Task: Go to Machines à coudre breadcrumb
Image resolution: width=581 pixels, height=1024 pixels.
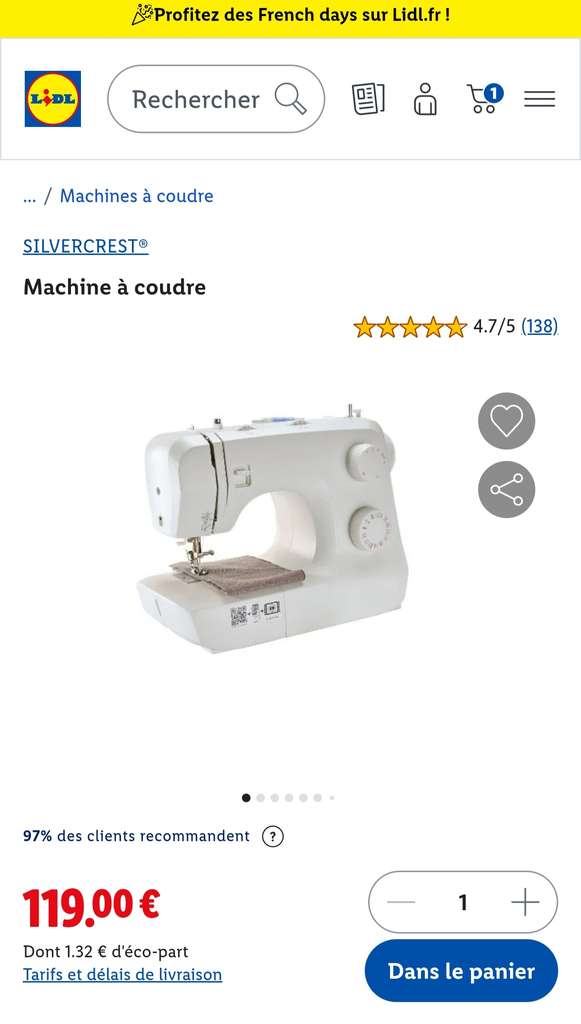Action: [136, 196]
